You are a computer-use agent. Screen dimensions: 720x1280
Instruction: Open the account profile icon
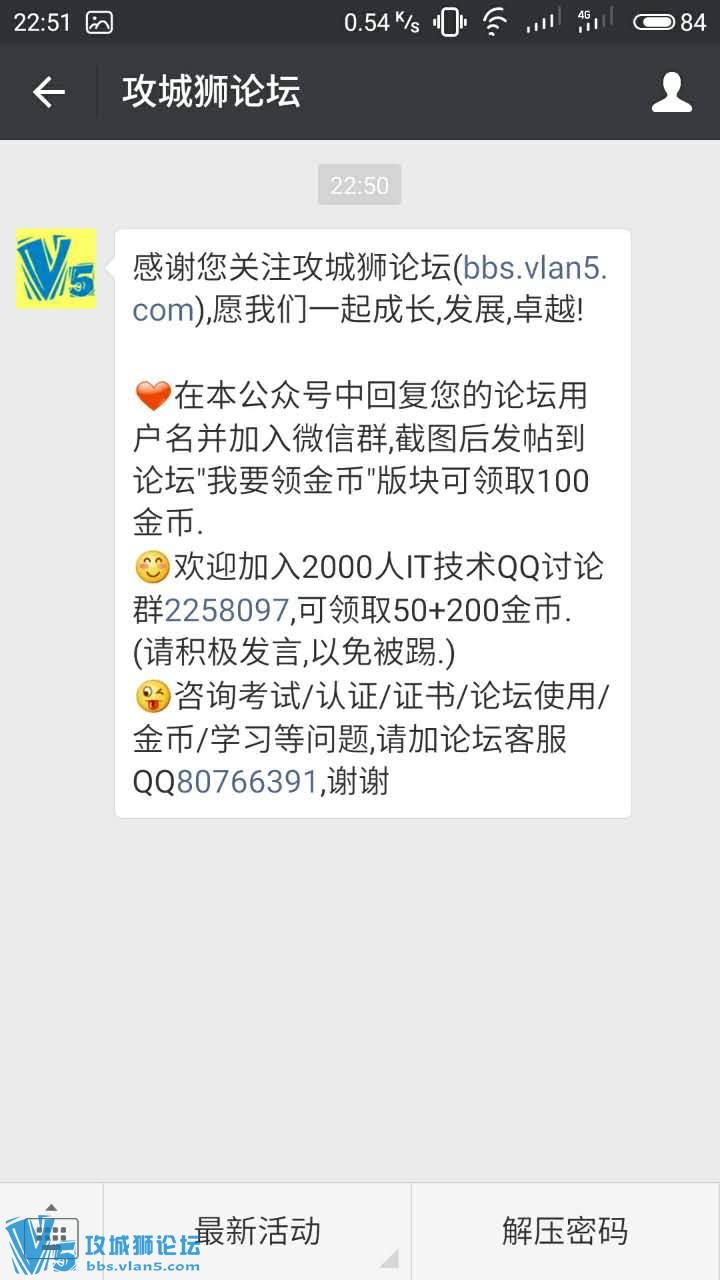[x=671, y=92]
